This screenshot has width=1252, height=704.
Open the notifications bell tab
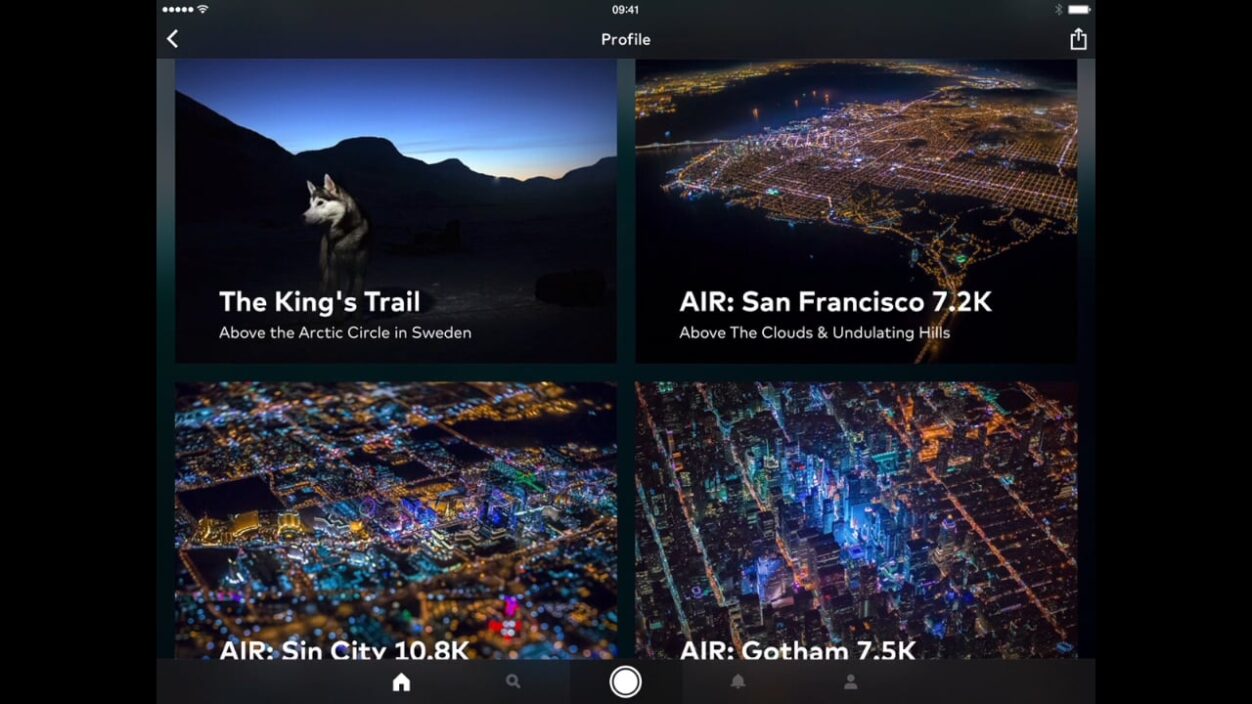738,682
